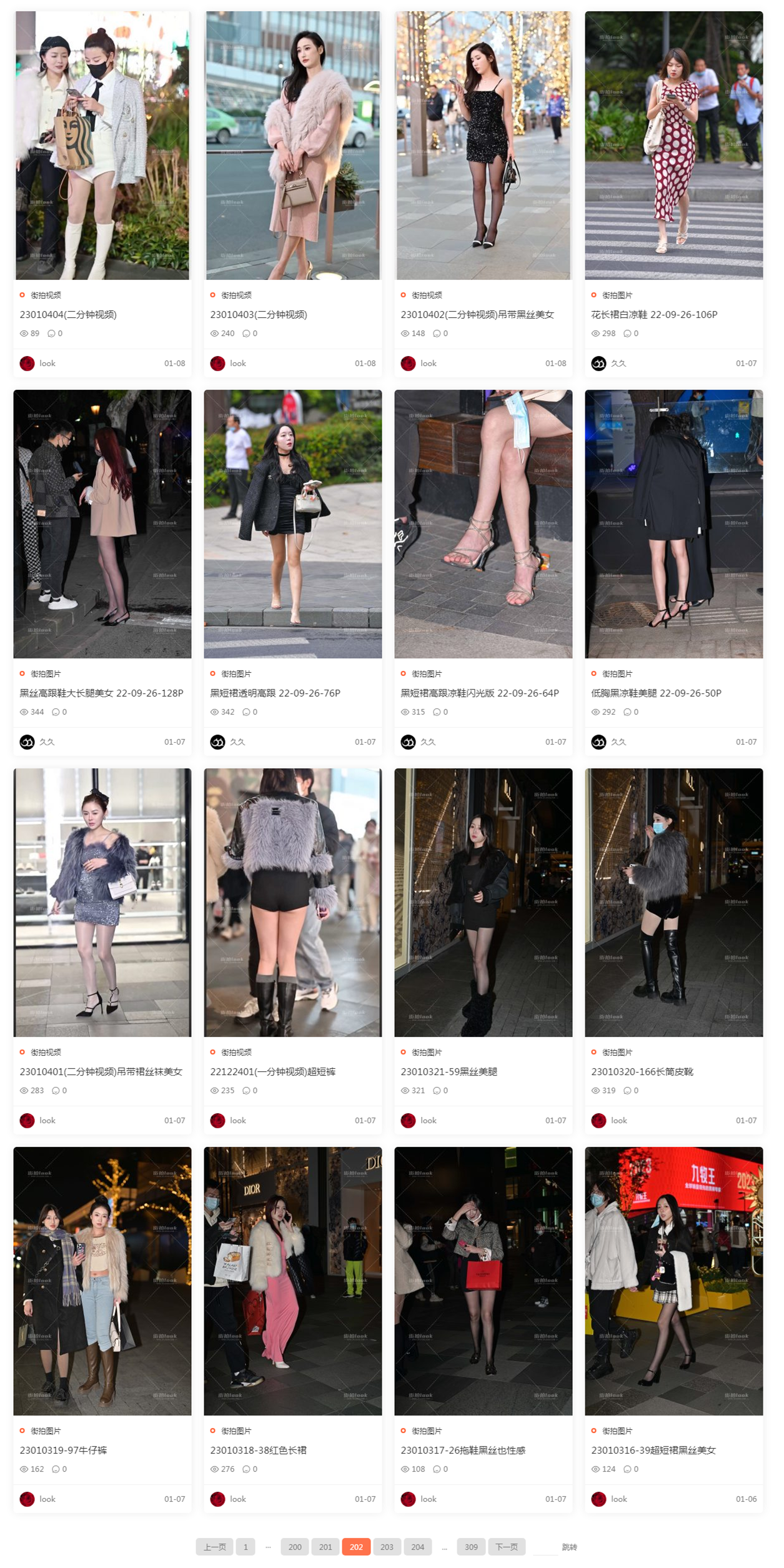Open the 23010320-166长筒皮靴 post

(642, 1071)
